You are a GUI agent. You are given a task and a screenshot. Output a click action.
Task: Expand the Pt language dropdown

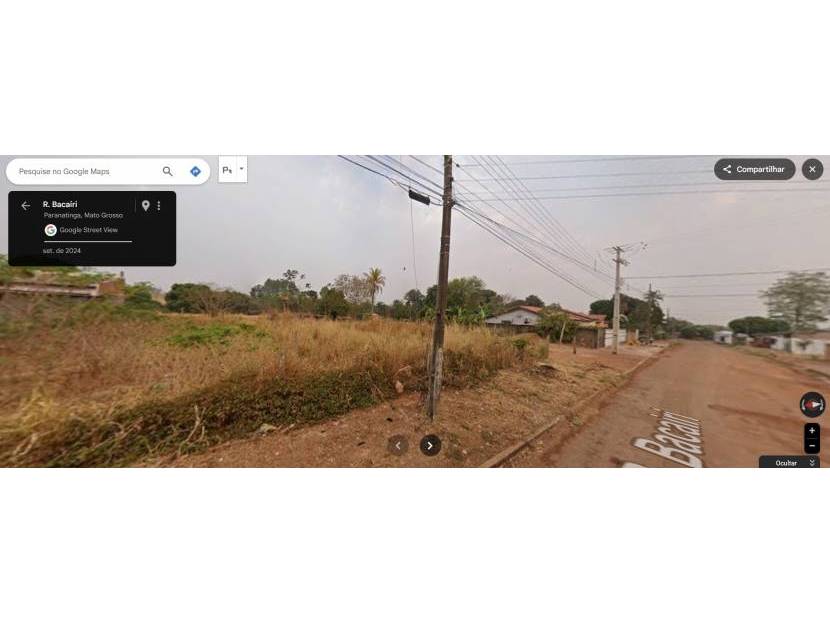[232, 170]
